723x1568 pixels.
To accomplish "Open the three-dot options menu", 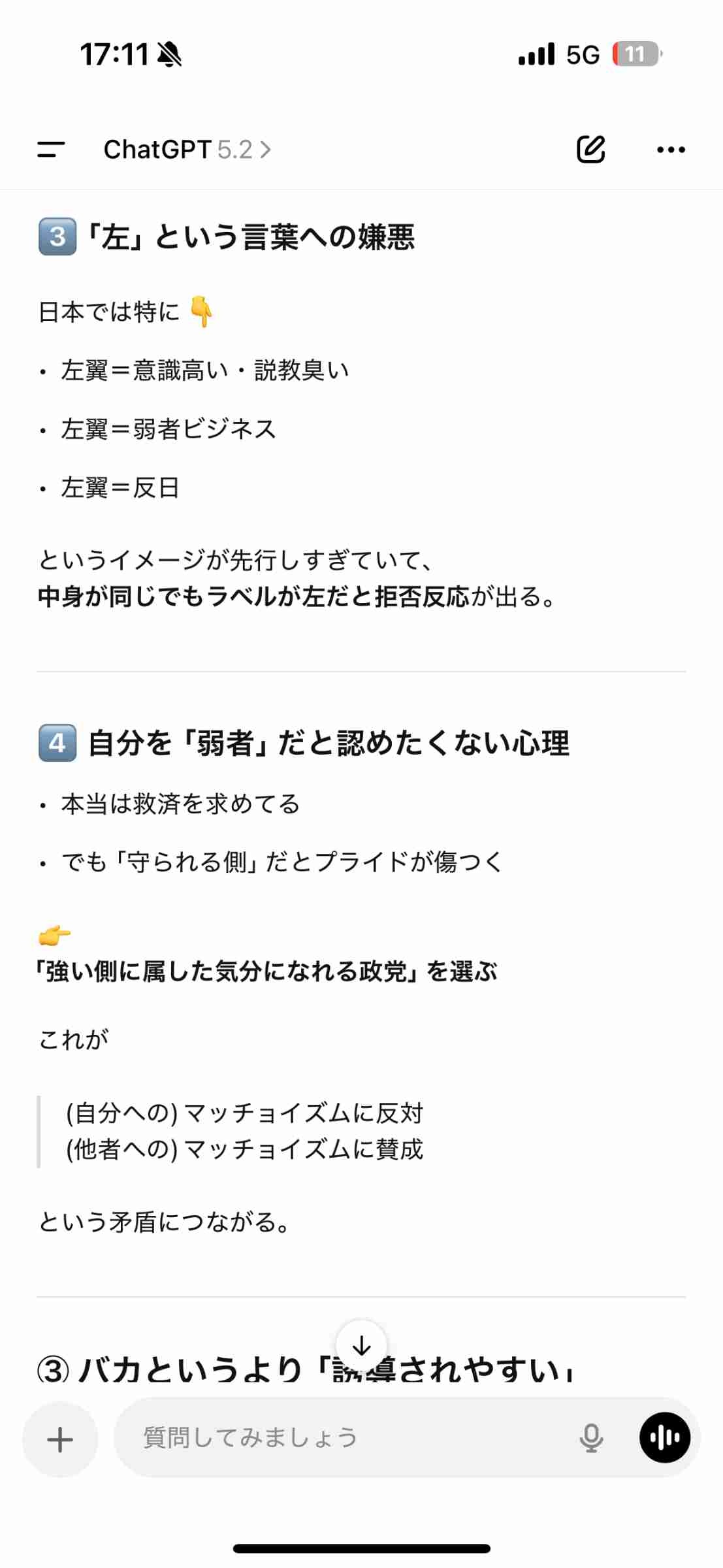I will (671, 150).
